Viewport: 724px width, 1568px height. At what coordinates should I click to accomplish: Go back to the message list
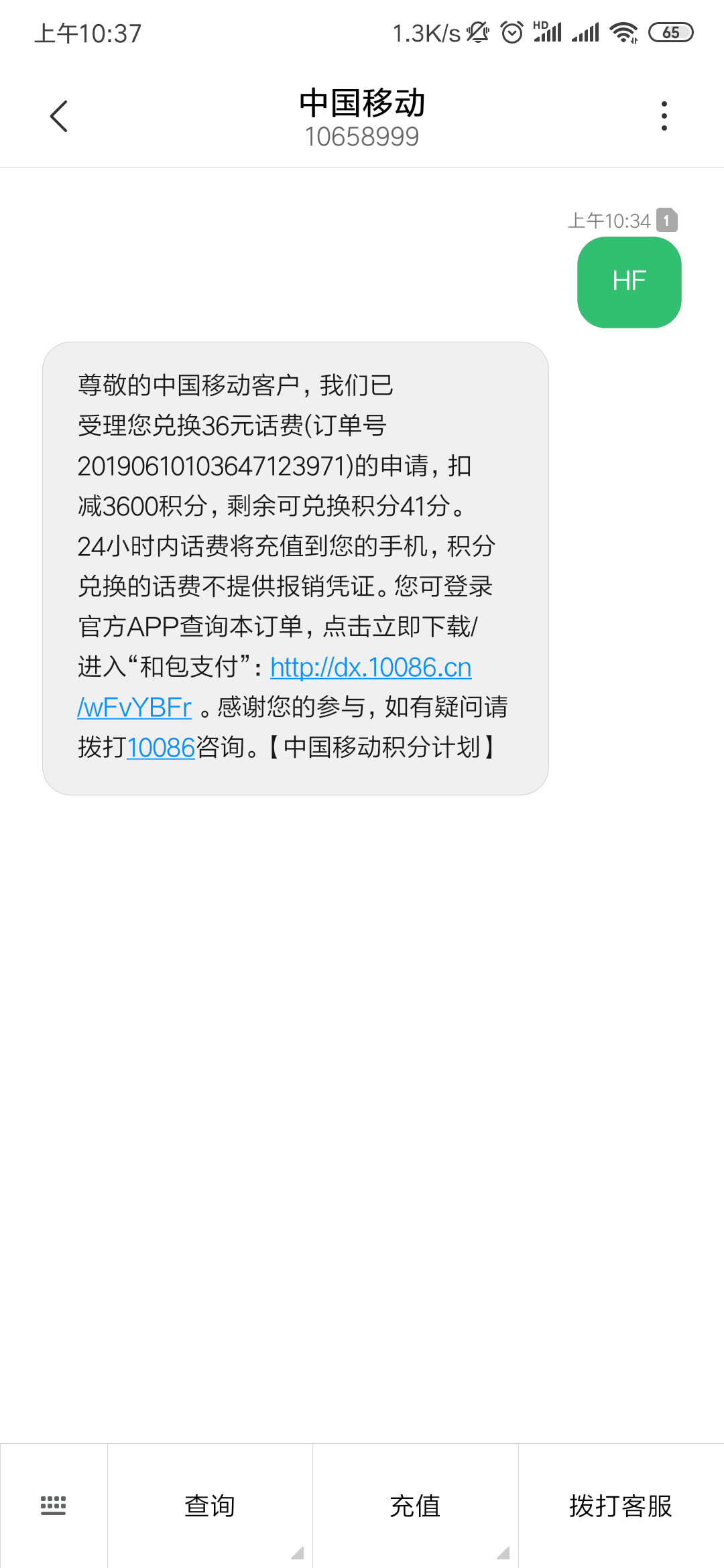click(x=59, y=117)
